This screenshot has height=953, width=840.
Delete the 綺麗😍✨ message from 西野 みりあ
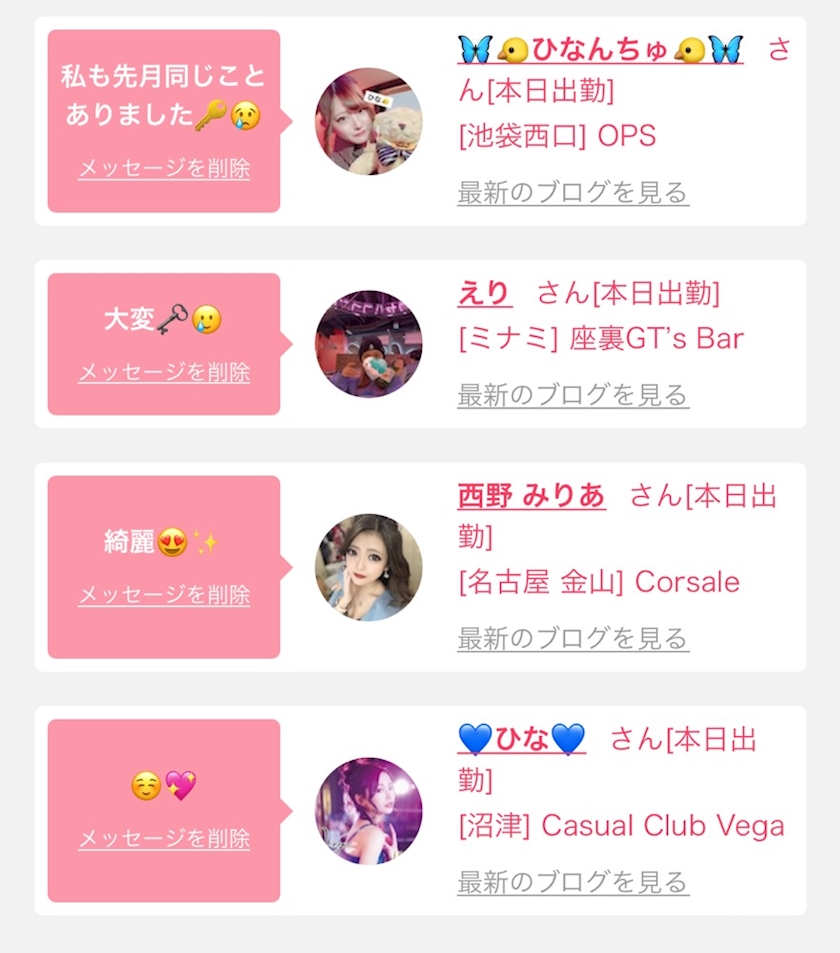[162, 595]
